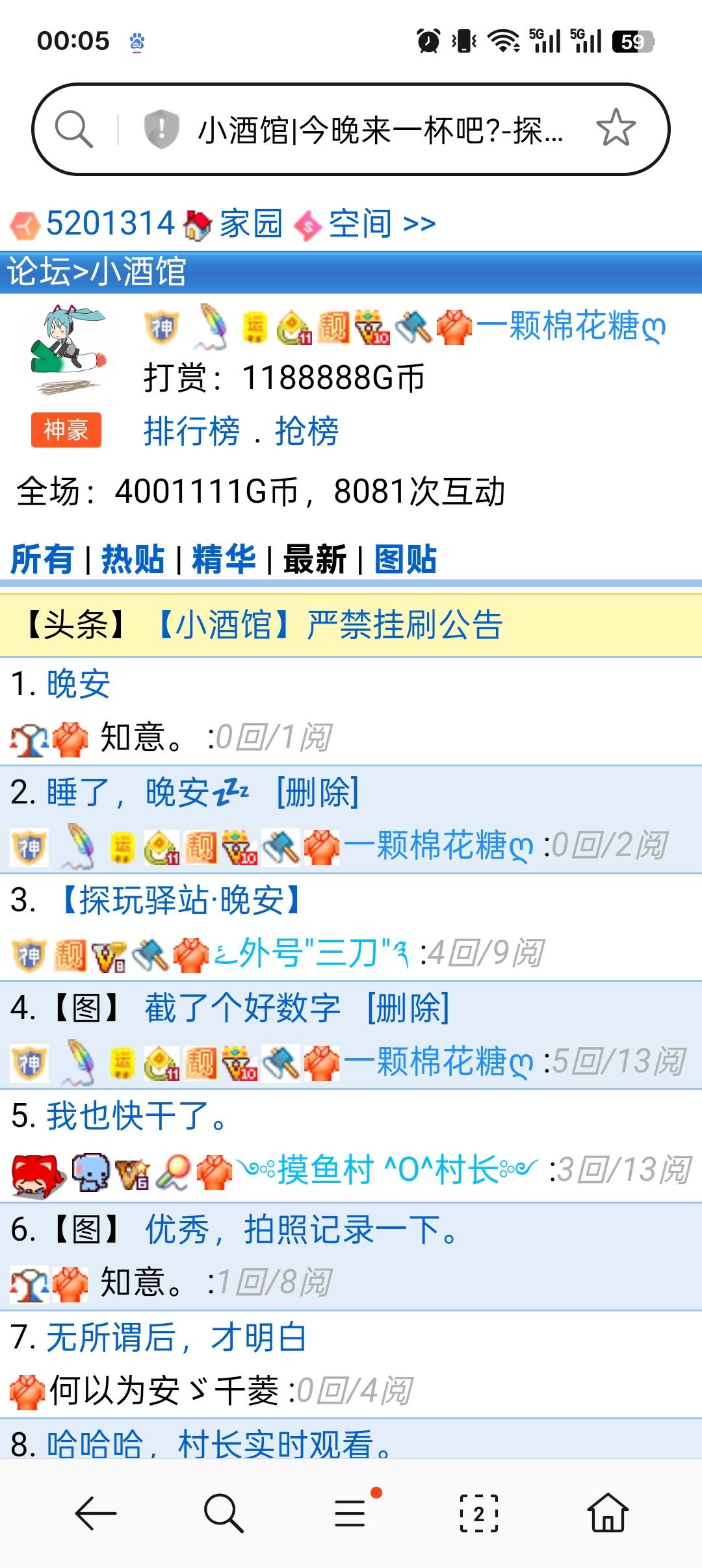Delete the post 睡了，晚安
The height and width of the screenshot is (1568, 702).
point(318,792)
